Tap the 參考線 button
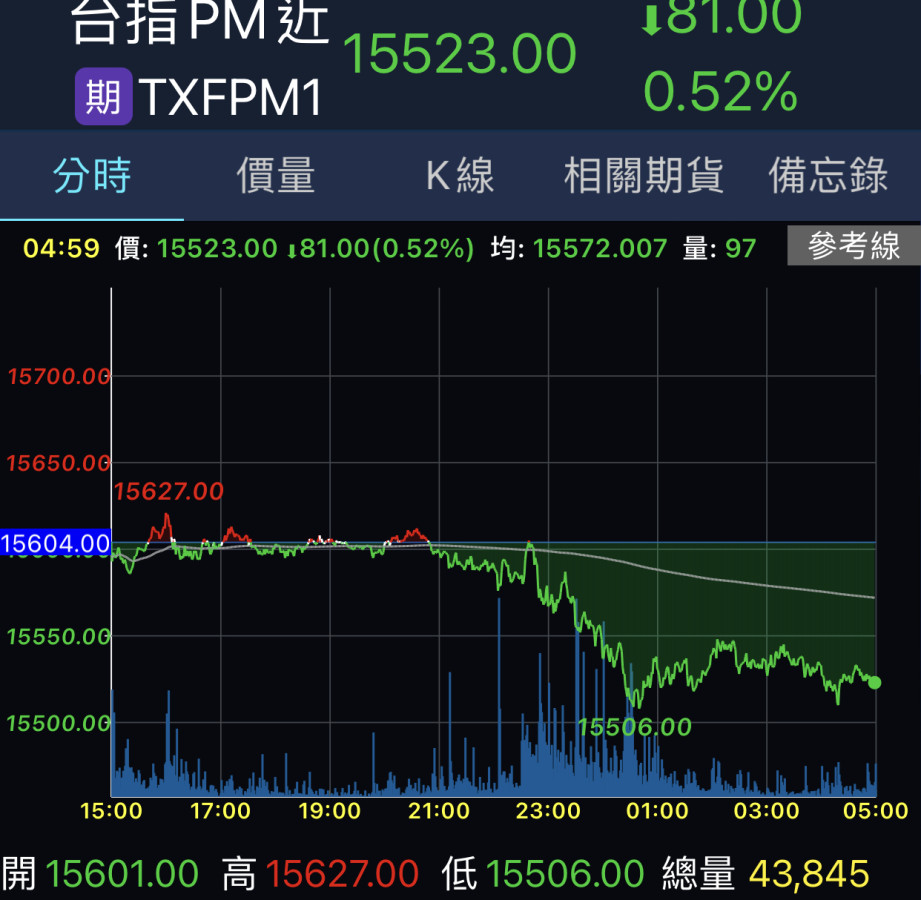 click(853, 247)
